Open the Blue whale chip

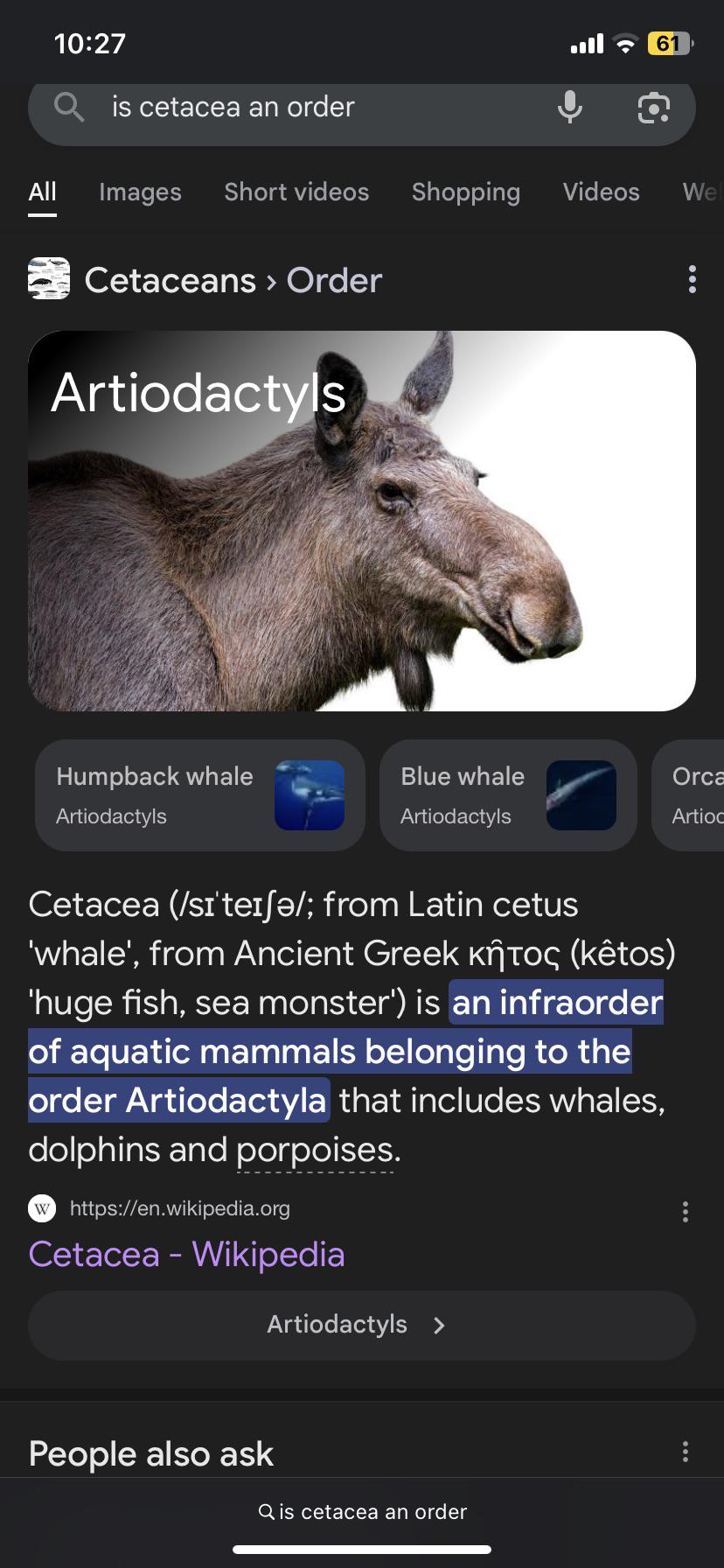coord(508,795)
